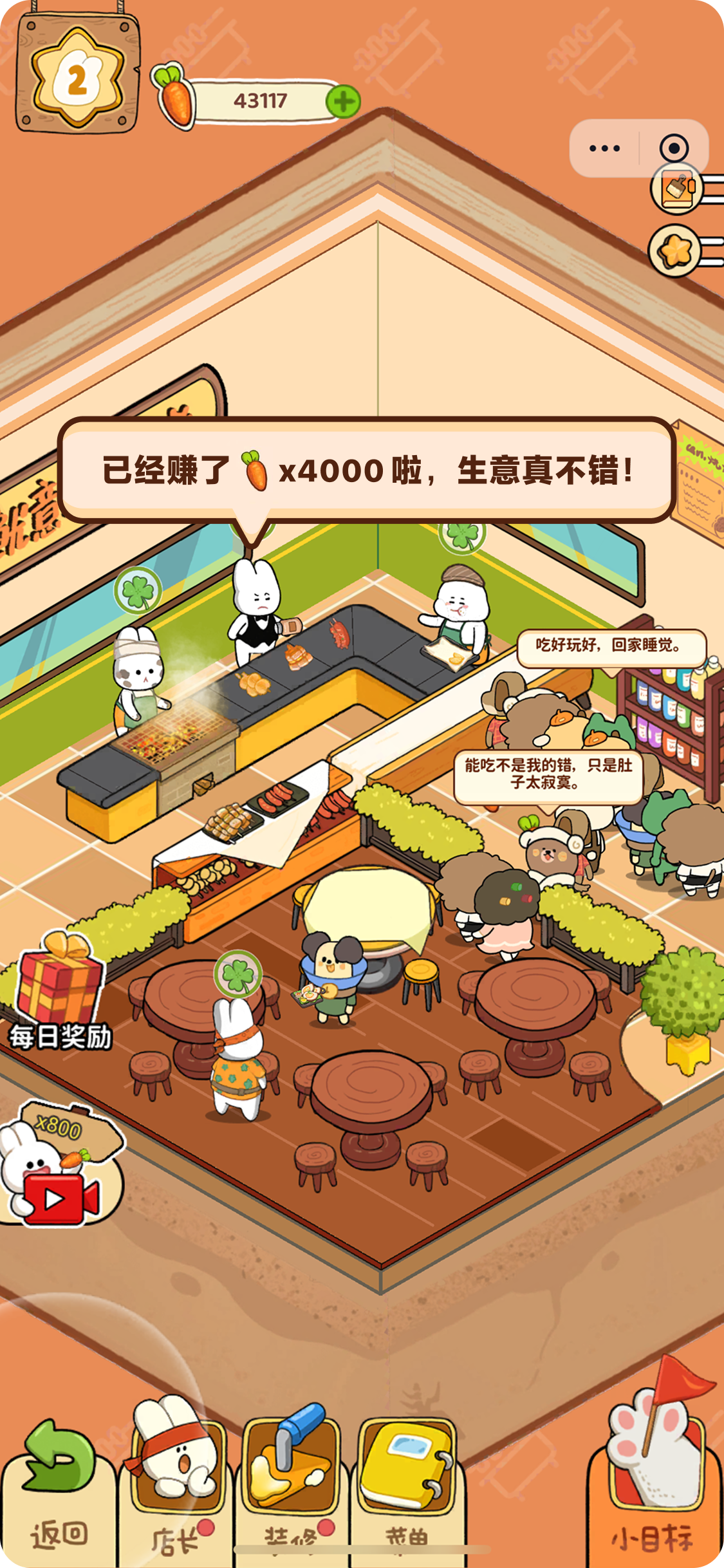The height and width of the screenshot is (1568, 724).
Task: Open the level 2 star badge
Action: [77, 76]
